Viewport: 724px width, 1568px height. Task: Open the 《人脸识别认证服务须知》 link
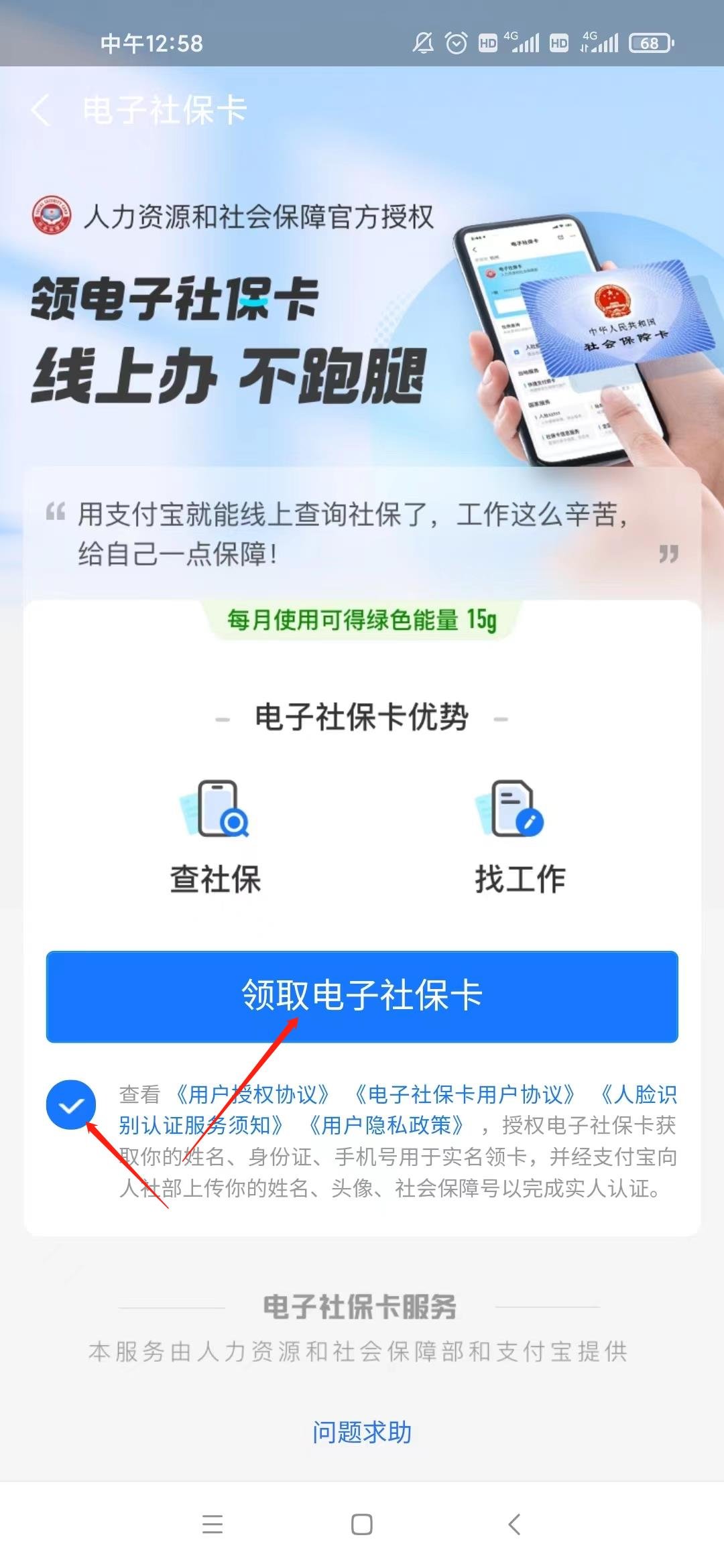(201, 1125)
